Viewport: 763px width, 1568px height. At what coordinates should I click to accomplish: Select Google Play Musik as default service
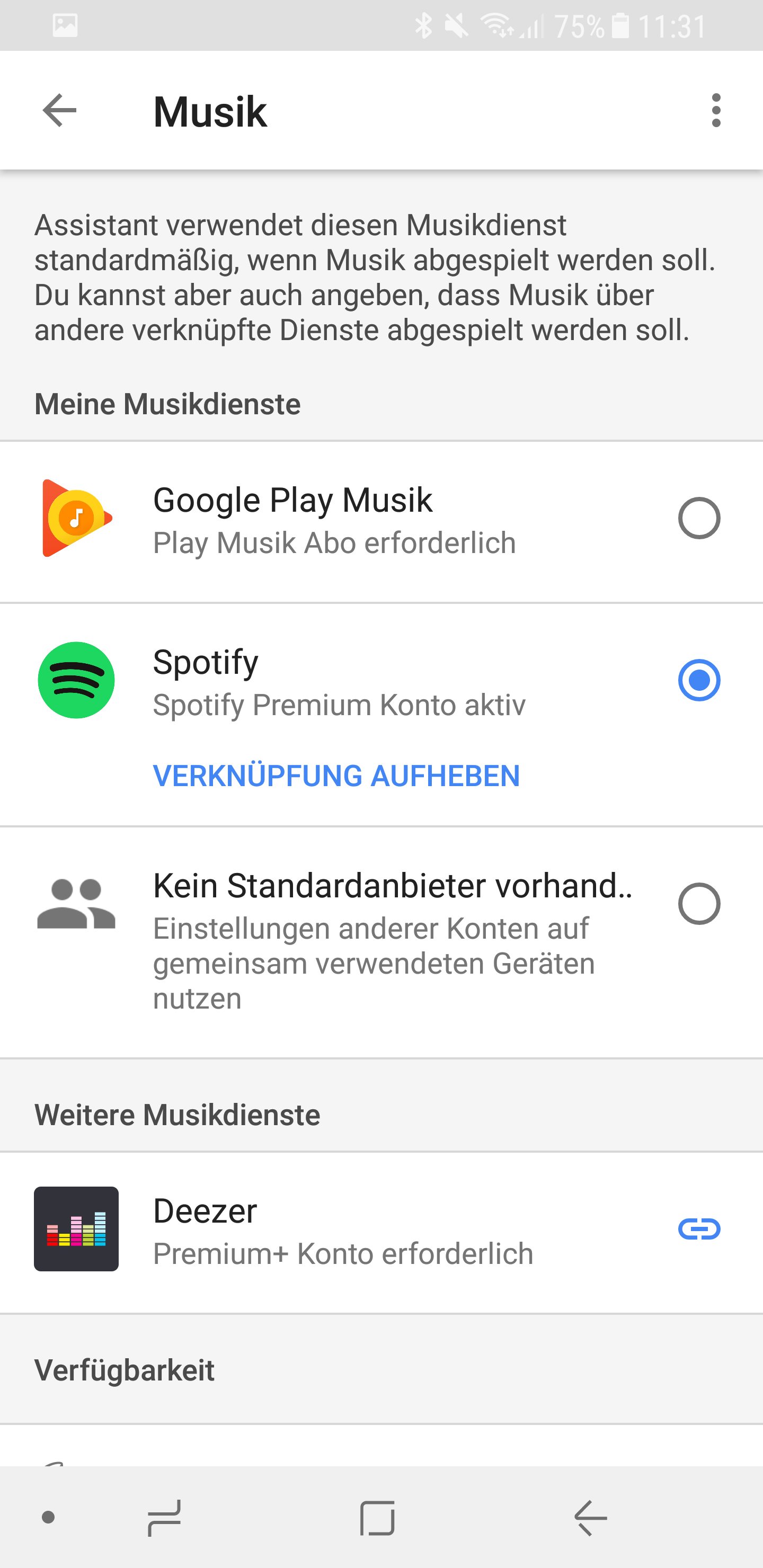click(698, 518)
